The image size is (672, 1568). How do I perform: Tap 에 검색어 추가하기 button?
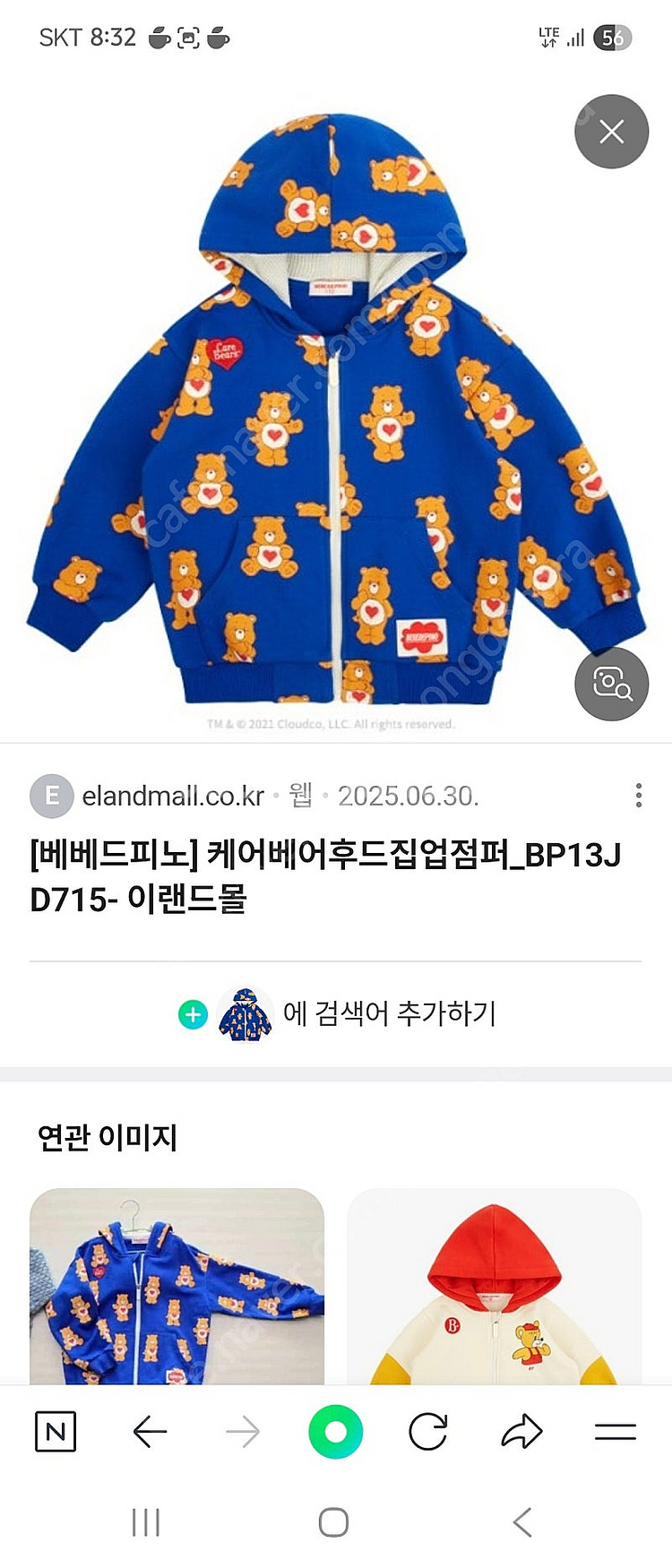tap(336, 1014)
